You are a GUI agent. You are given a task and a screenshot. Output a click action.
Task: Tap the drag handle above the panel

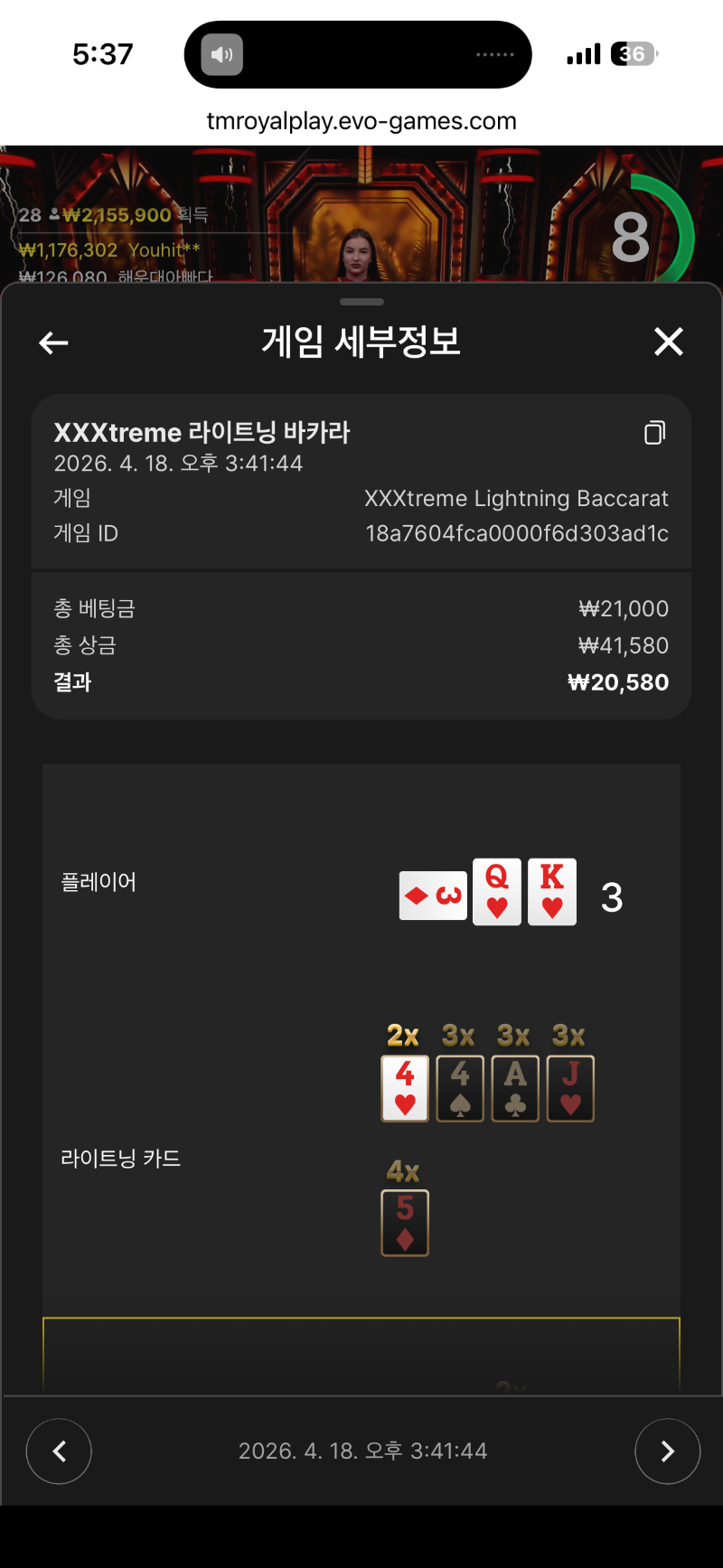[361, 302]
